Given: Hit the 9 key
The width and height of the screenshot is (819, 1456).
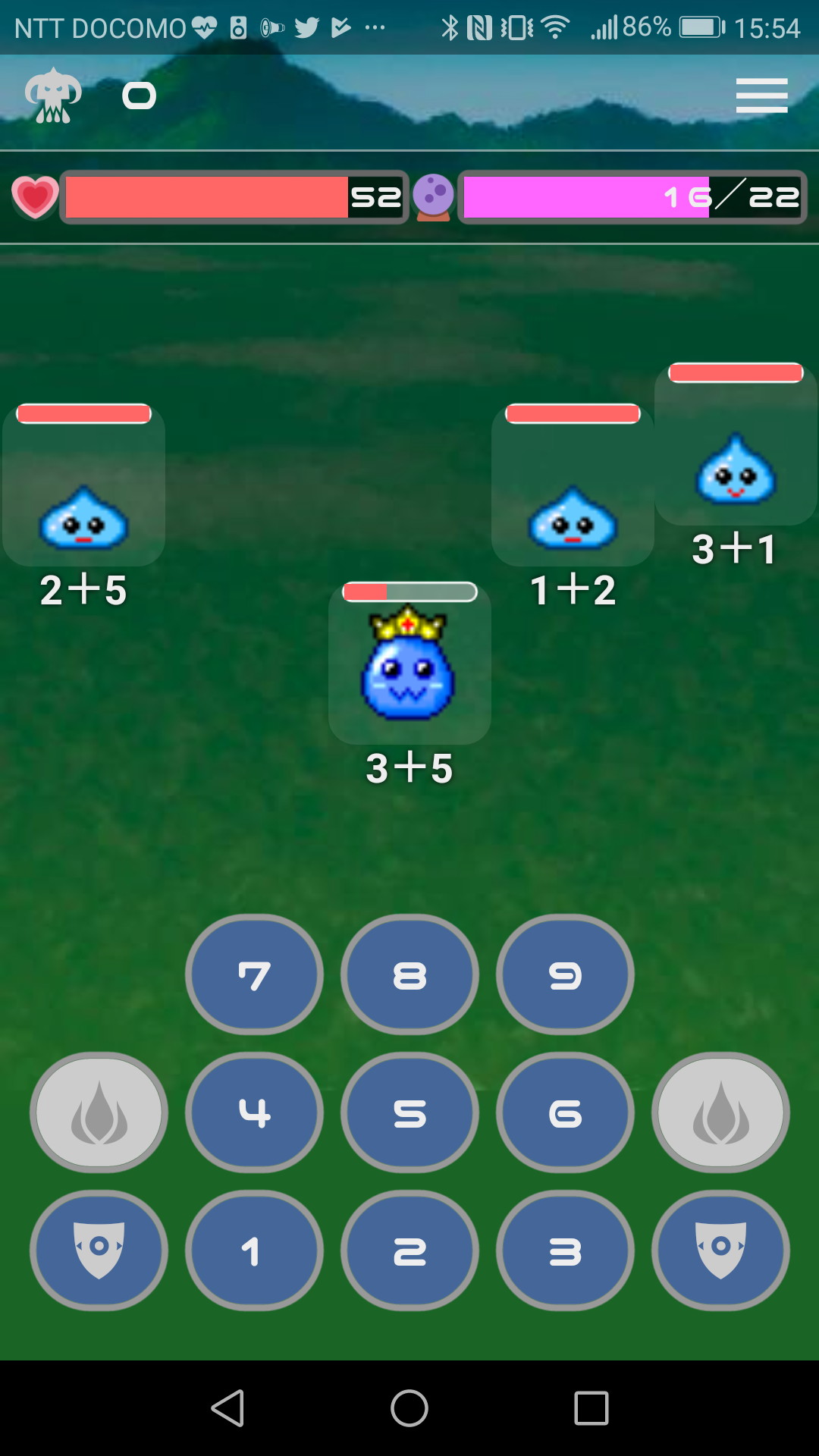Looking at the screenshot, I should point(565,974).
